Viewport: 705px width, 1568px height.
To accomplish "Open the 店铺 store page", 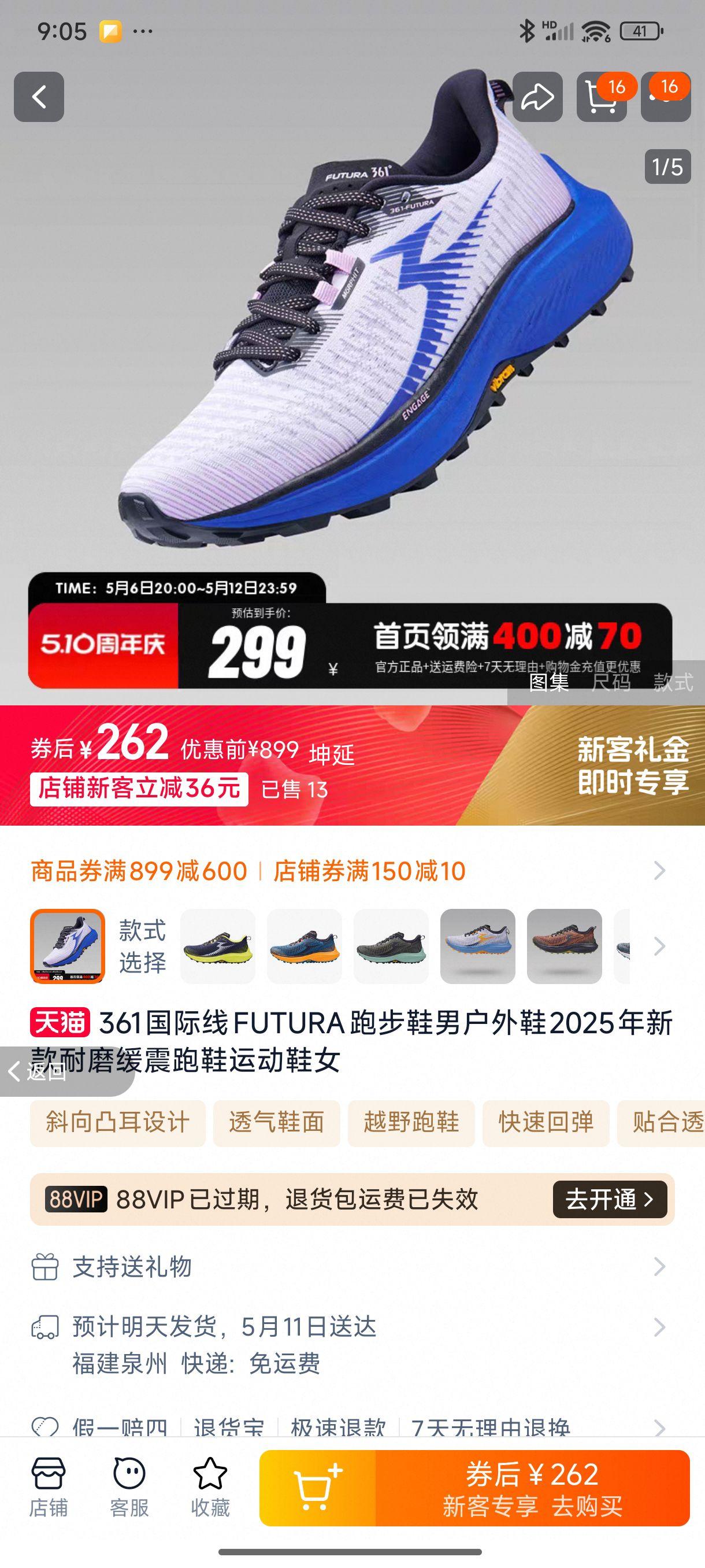I will (48, 1487).
